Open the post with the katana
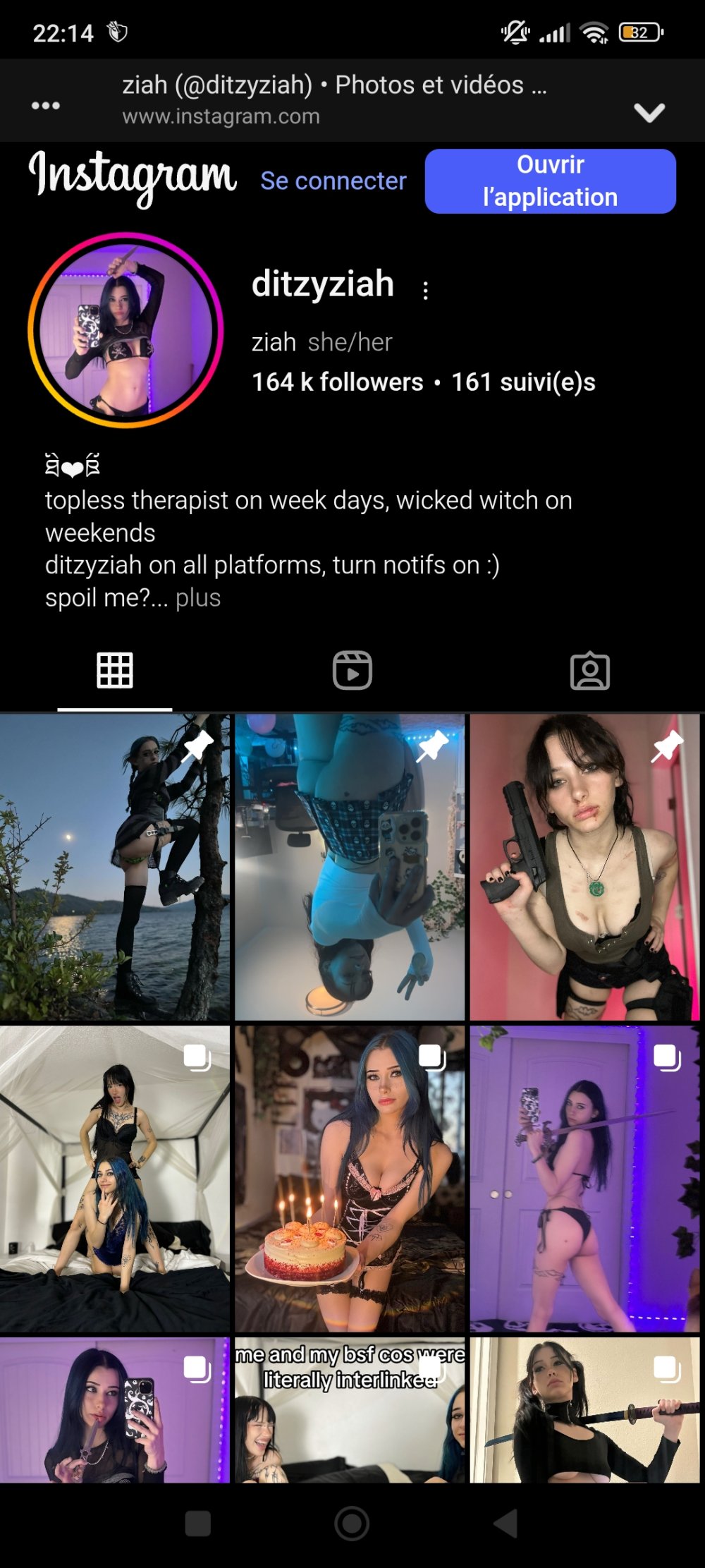 (x=584, y=1411)
